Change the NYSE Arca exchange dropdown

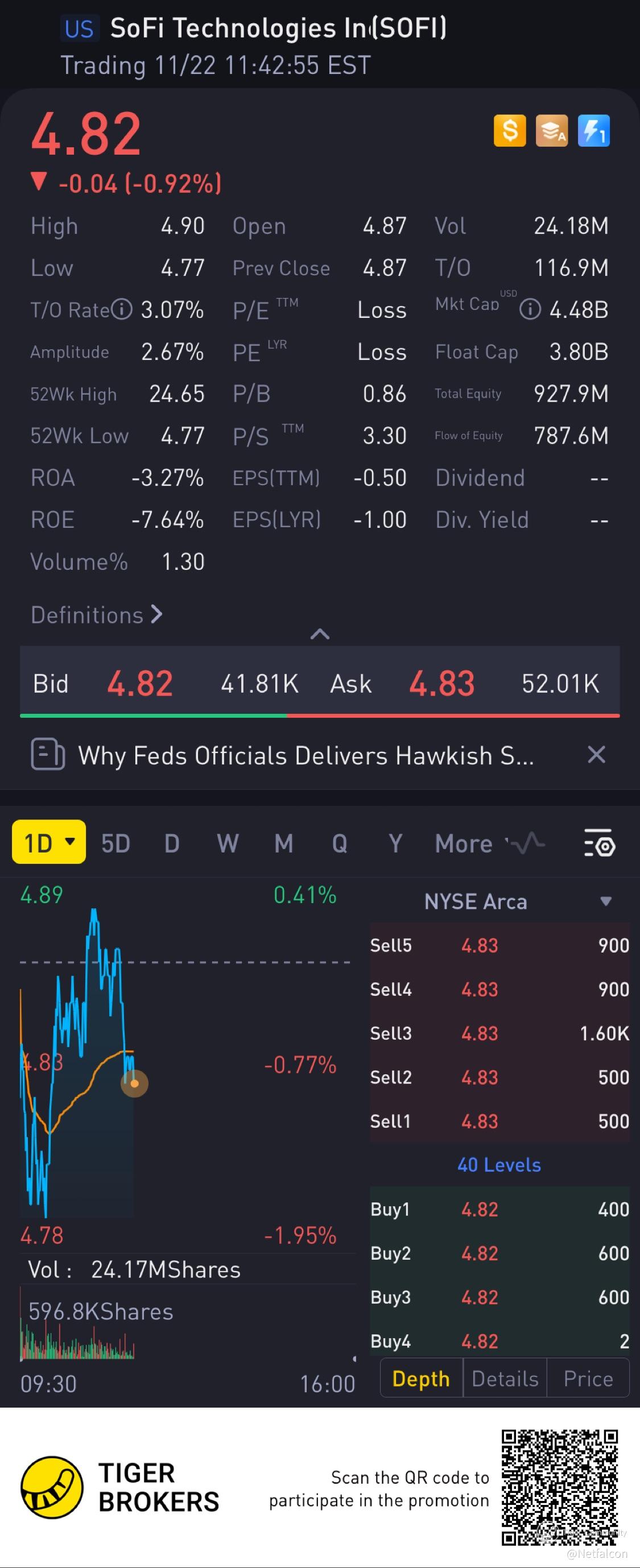pos(605,901)
